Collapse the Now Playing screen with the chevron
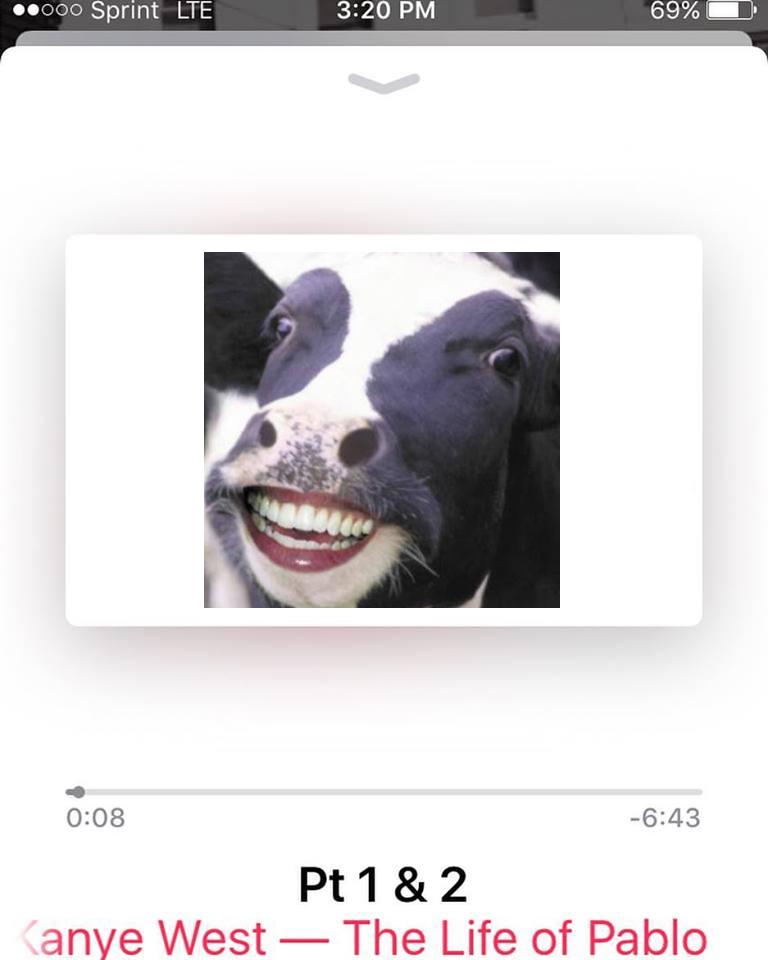 [384, 84]
